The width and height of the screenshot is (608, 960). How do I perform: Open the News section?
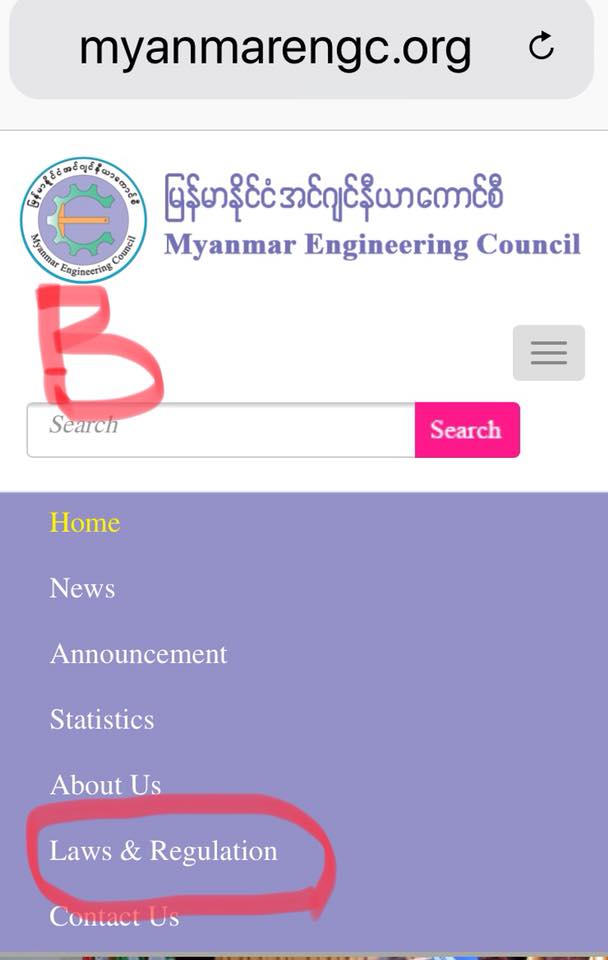coord(82,588)
